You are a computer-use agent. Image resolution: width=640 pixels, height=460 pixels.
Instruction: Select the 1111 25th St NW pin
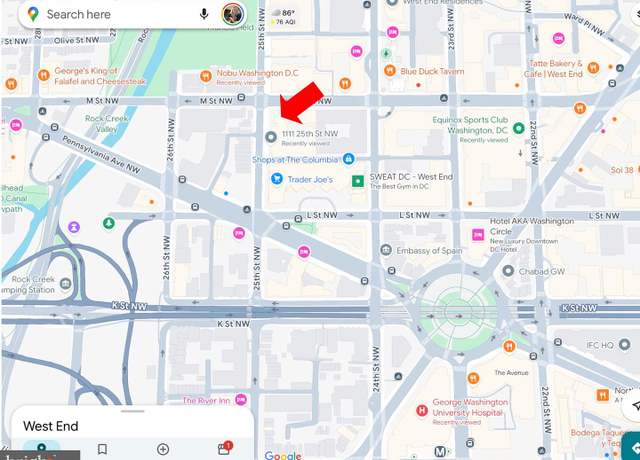click(x=270, y=135)
